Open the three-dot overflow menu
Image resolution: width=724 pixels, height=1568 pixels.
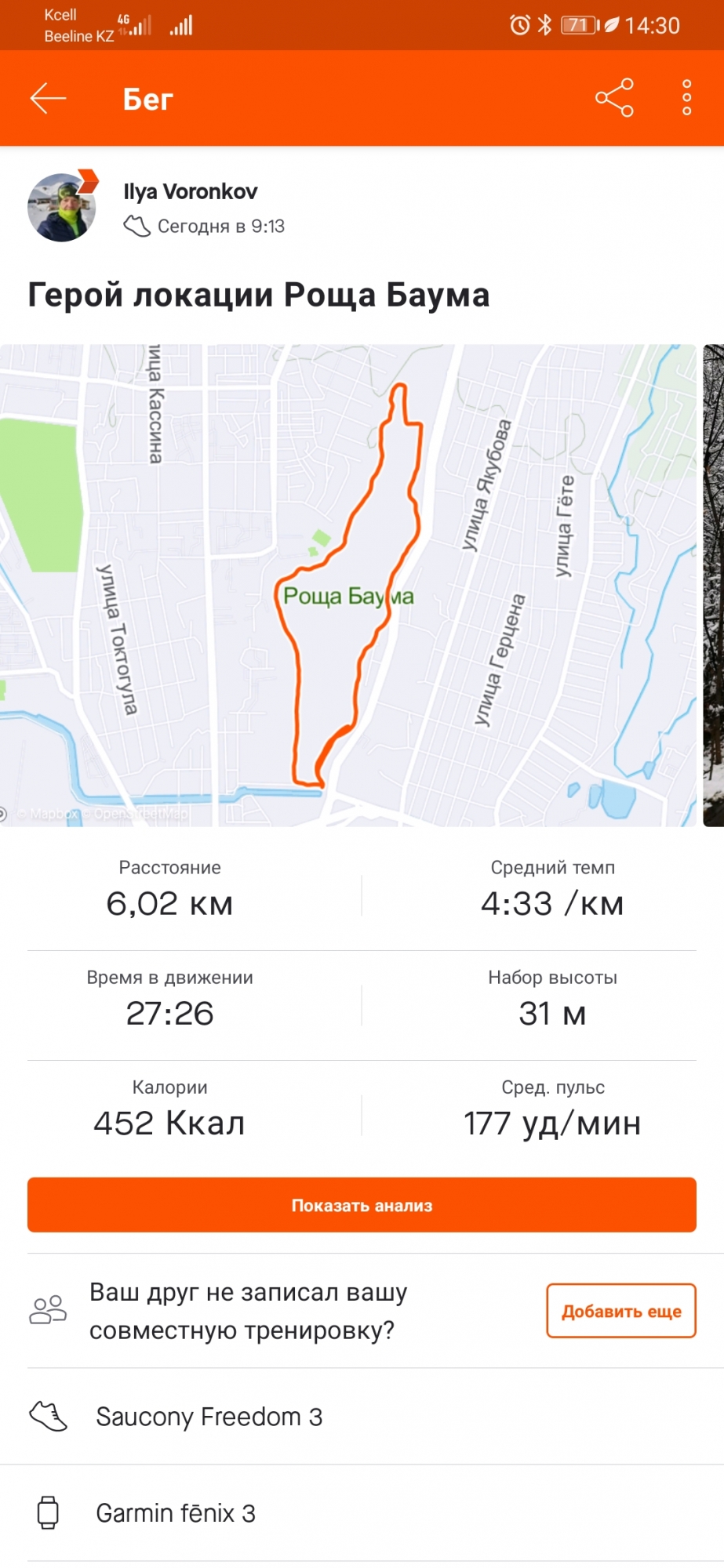coord(686,98)
